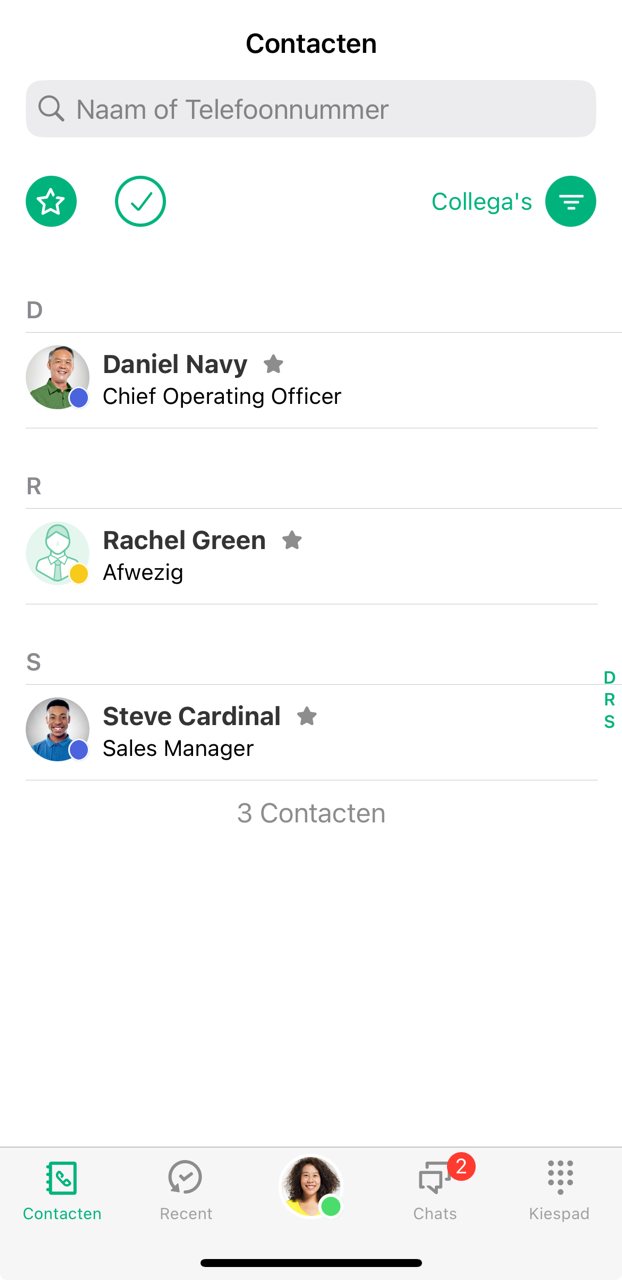Unfavorite Daniel Navy via star
The image size is (622, 1280).
(273, 364)
